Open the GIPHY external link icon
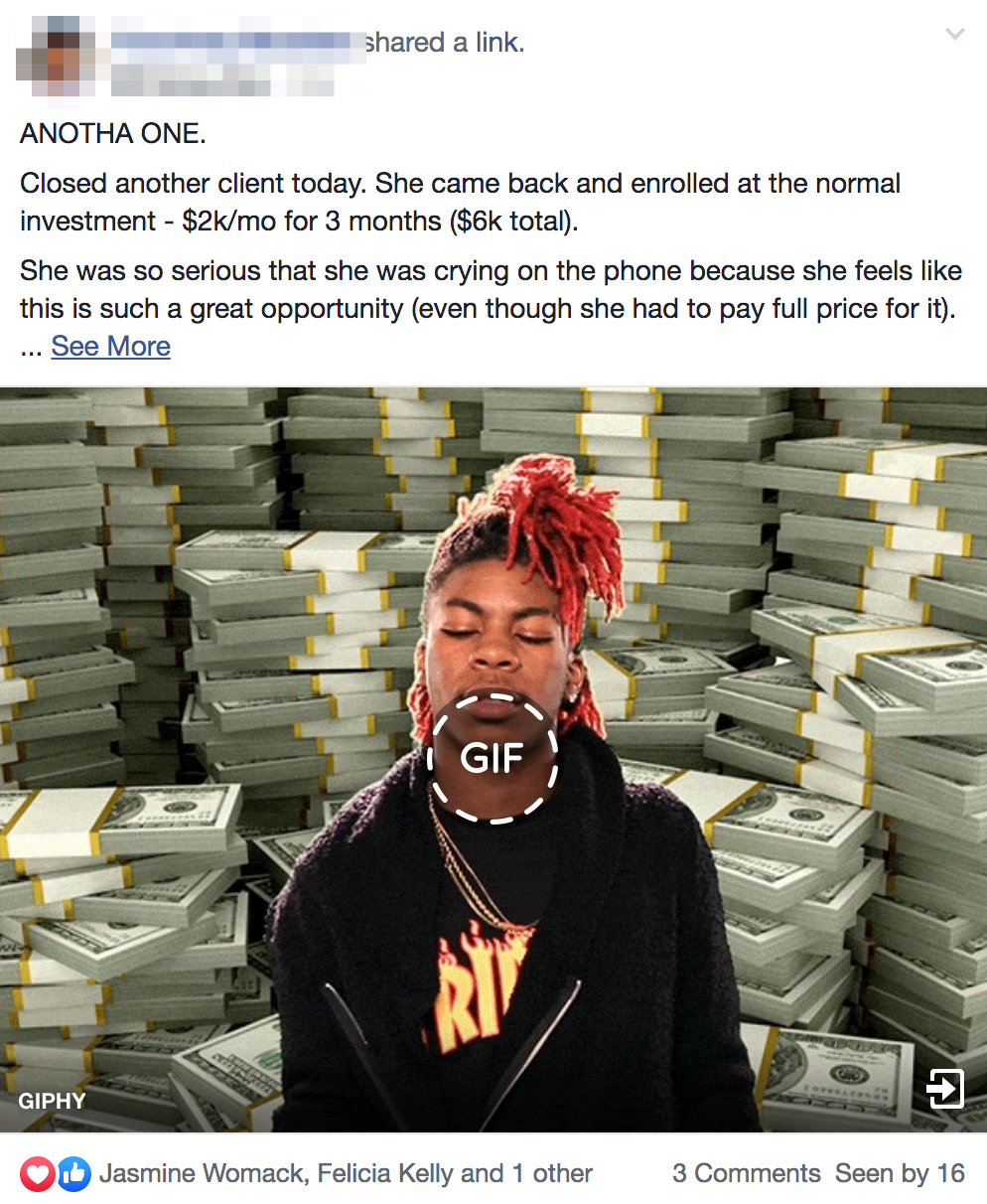The image size is (987, 1204). pos(944,1088)
